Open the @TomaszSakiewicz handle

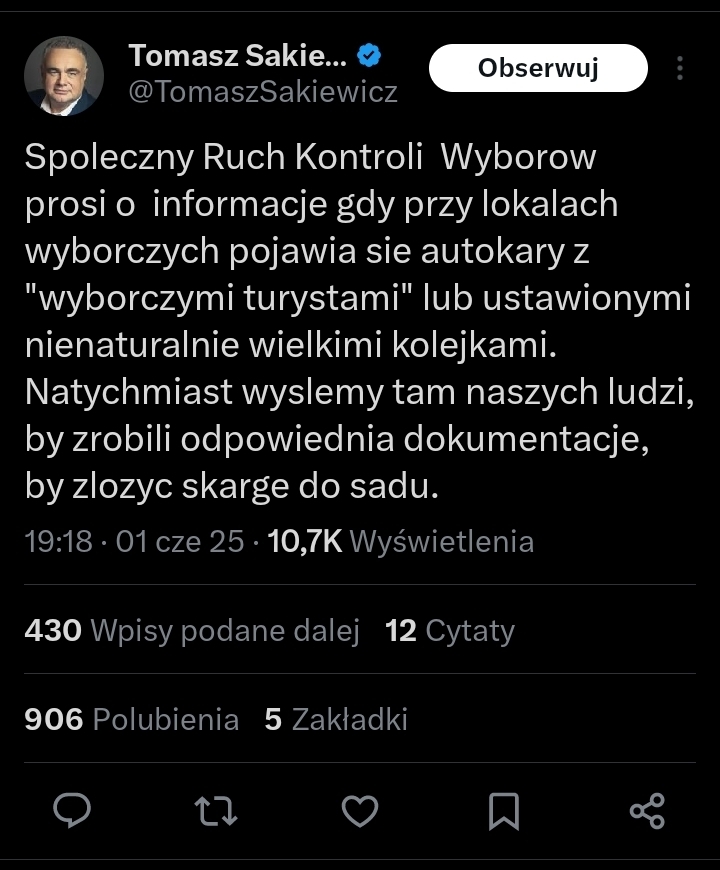tap(263, 92)
